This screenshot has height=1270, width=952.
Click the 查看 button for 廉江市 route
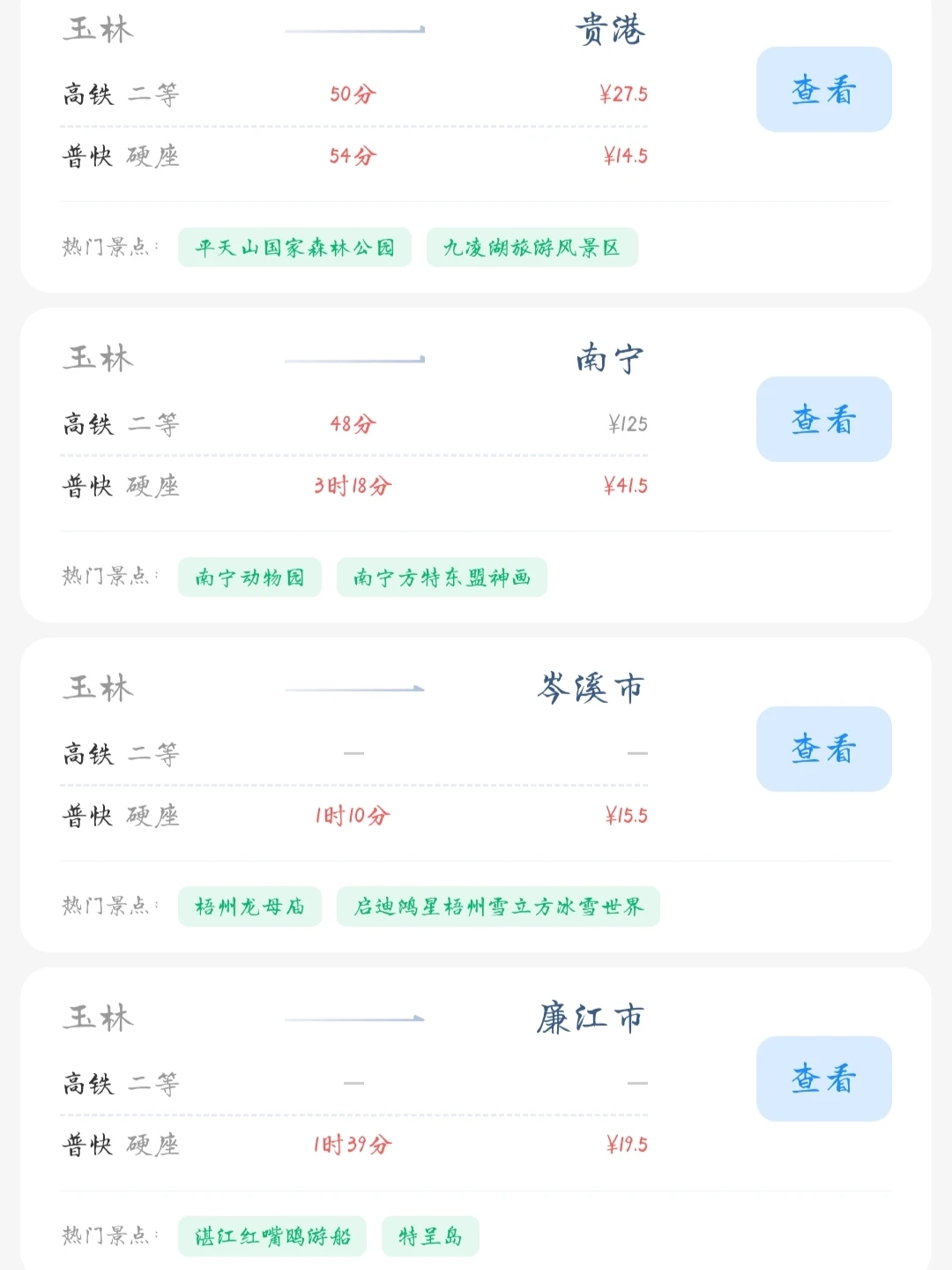pyautogui.click(x=822, y=1079)
